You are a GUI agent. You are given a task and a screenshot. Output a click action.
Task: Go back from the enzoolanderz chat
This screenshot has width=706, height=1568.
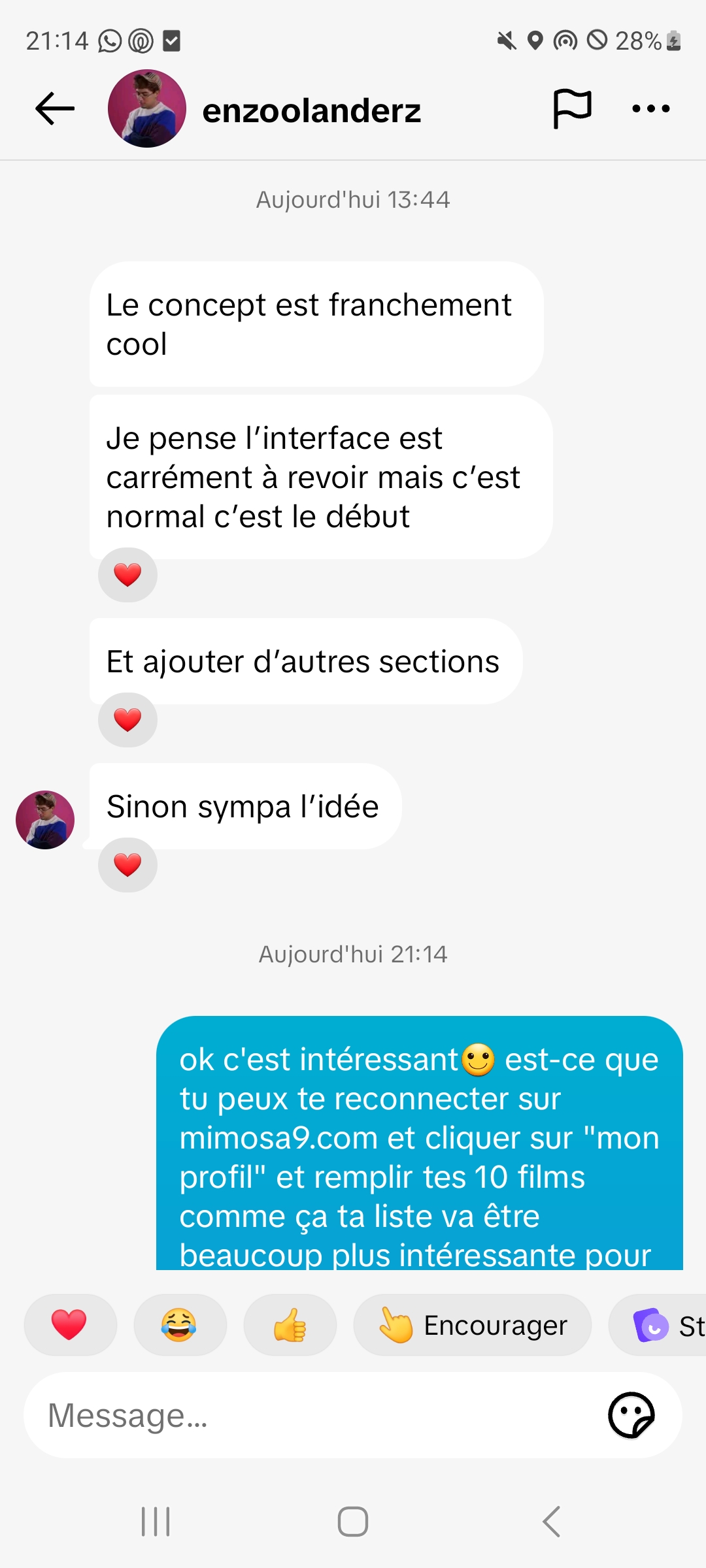click(x=55, y=108)
